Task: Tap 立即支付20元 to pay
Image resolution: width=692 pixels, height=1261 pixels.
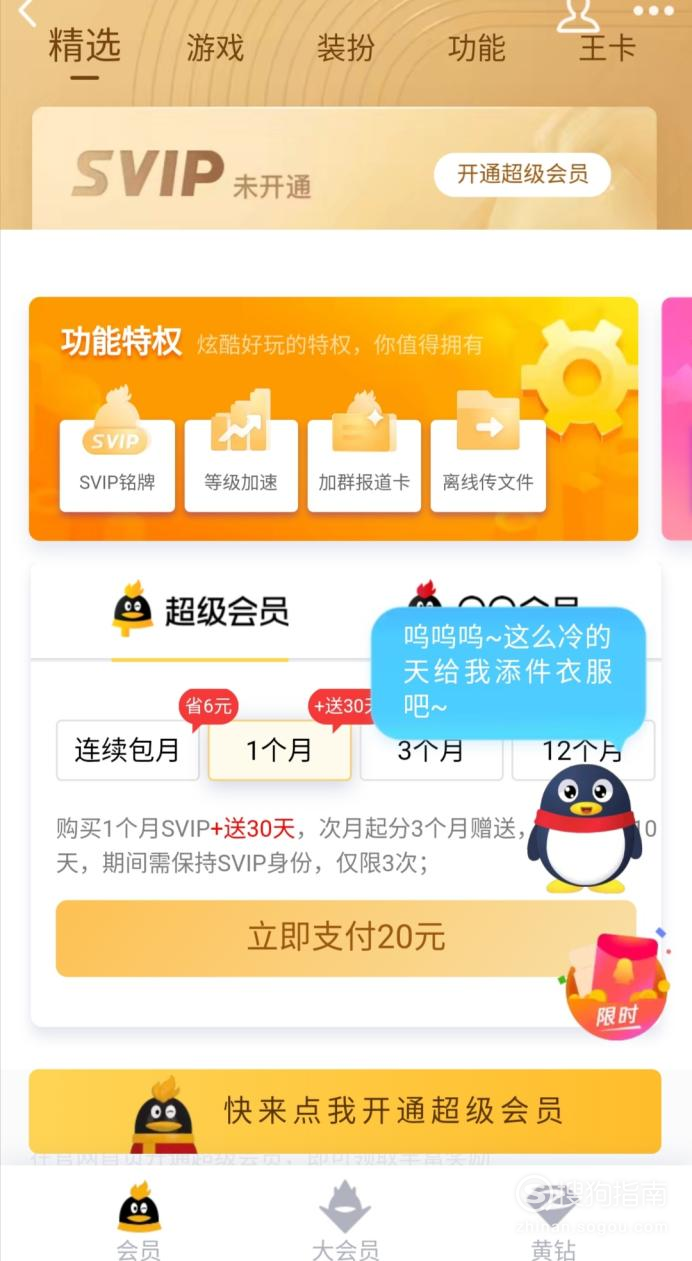Action: tap(345, 937)
